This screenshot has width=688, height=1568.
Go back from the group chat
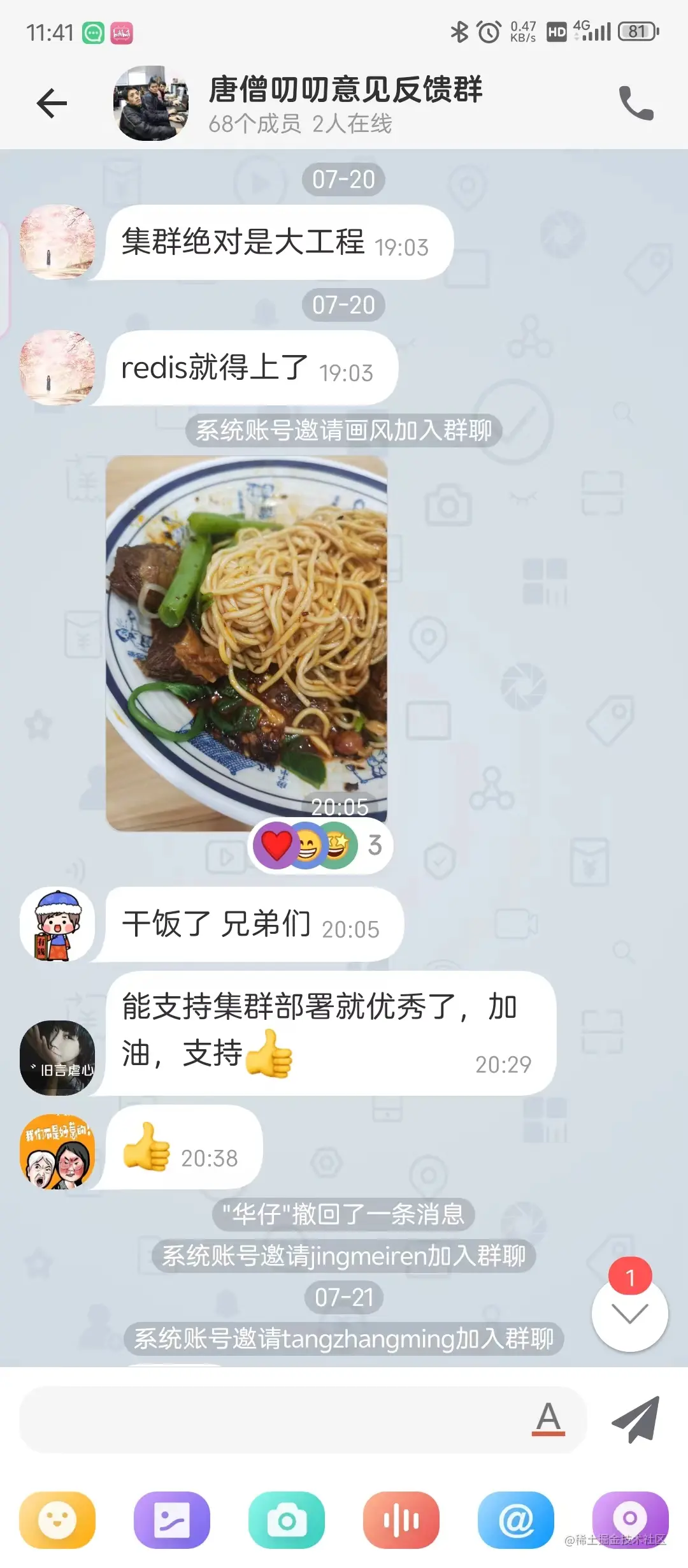click(52, 103)
